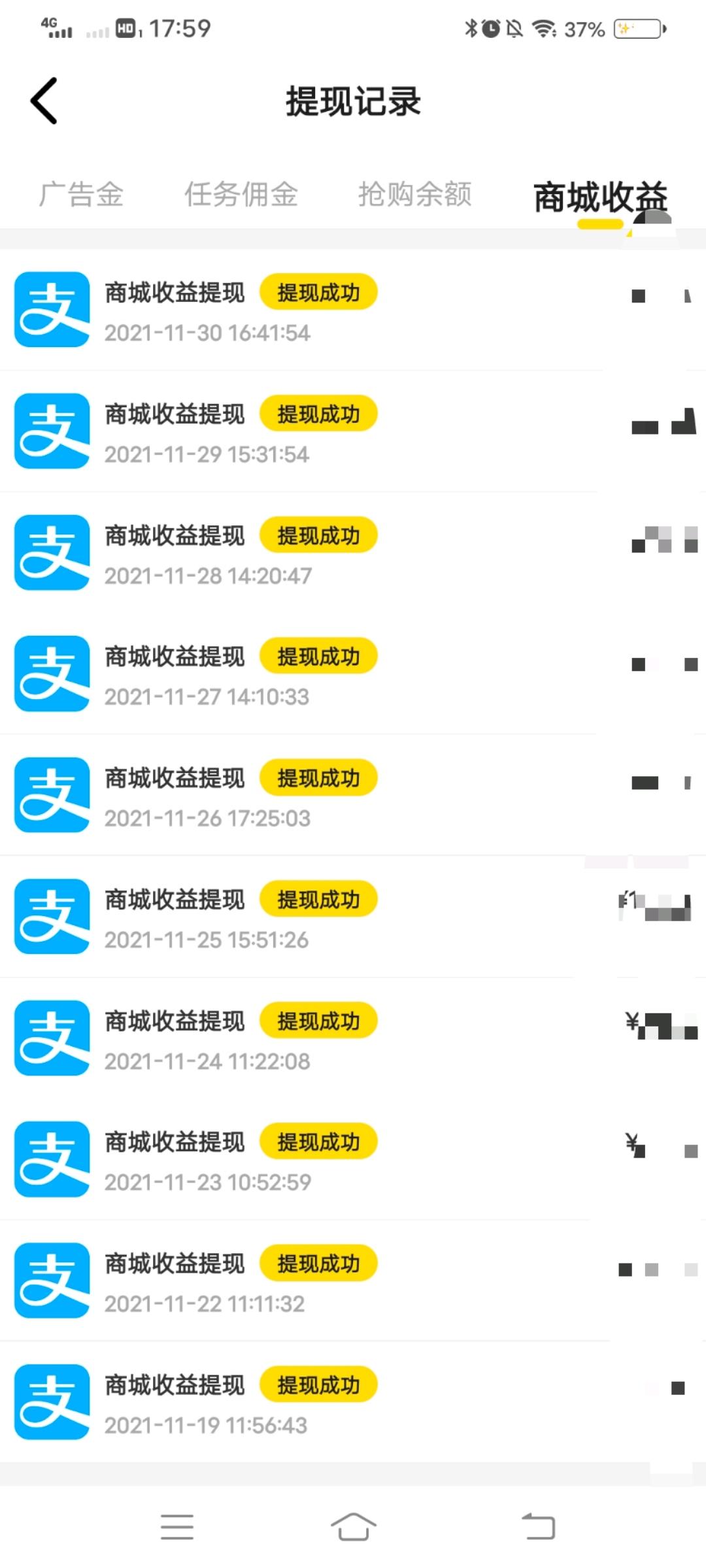706x1568 pixels.
Task: Tap the Alipay icon on the 2021-11-29 entry
Action: pos(51,431)
